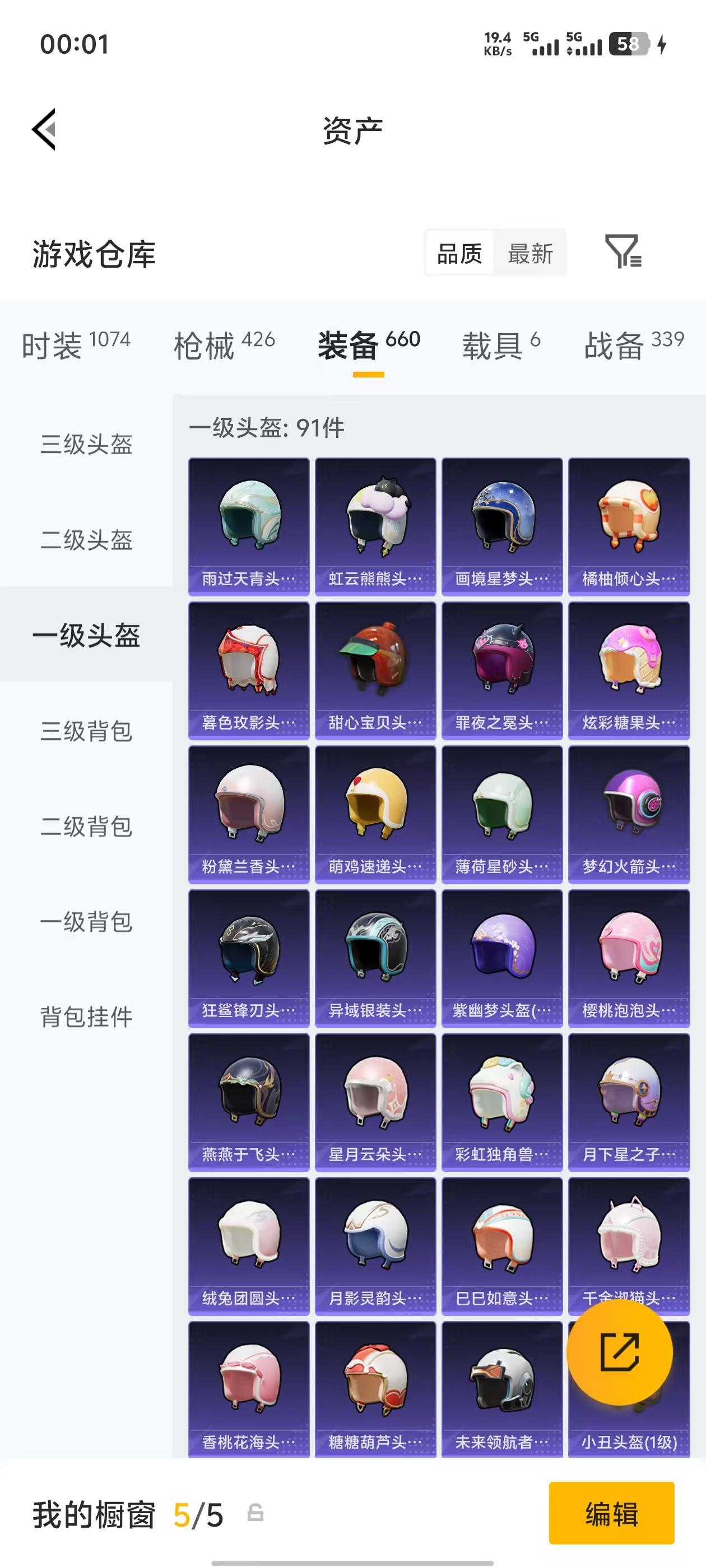Click the back arrow to leave 资产 page
This screenshot has height=1568, width=706.
pyautogui.click(x=43, y=130)
